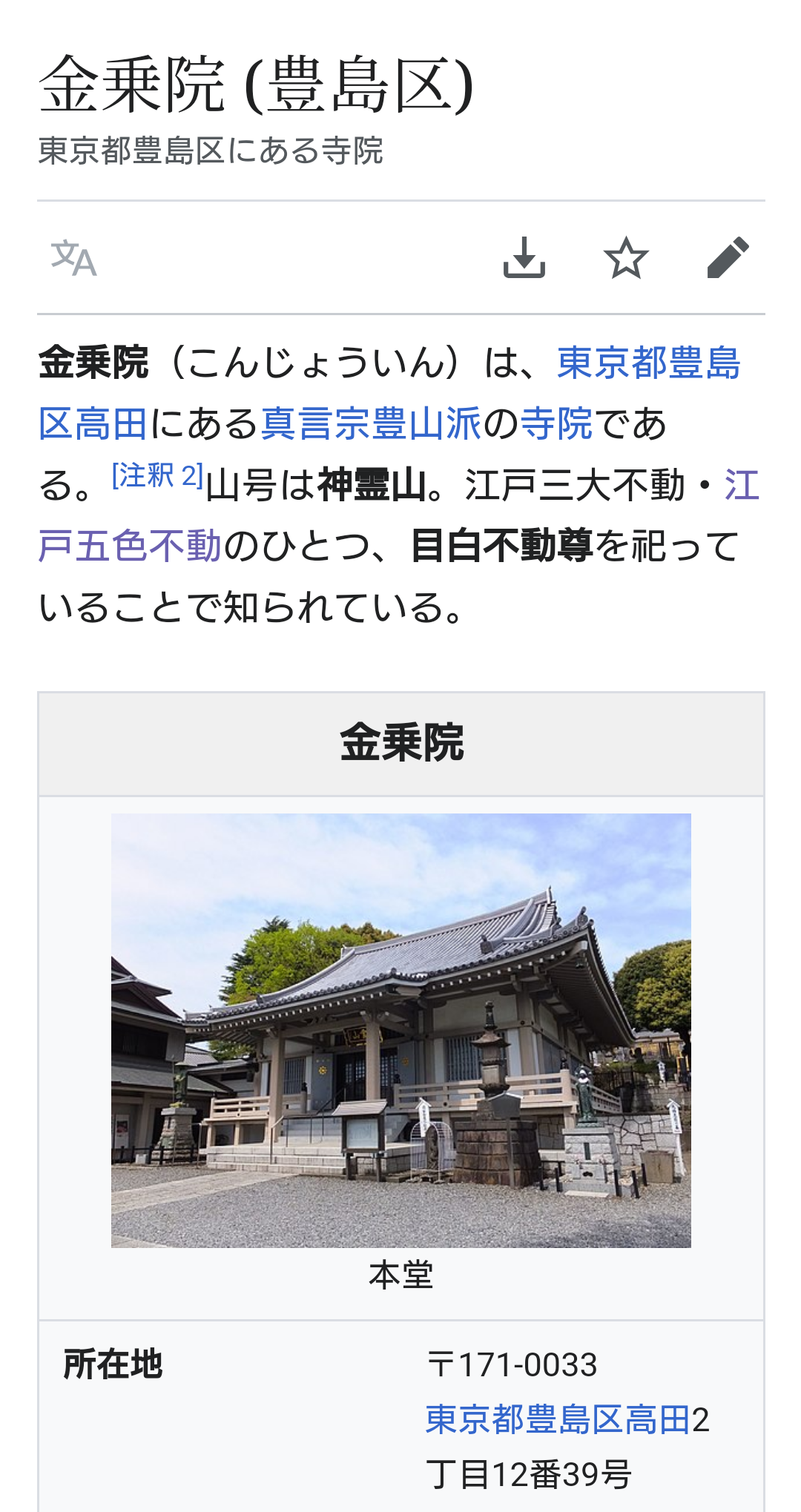Open the 本堂 temple photo
This screenshot has height=1512, width=801.
400,1030
